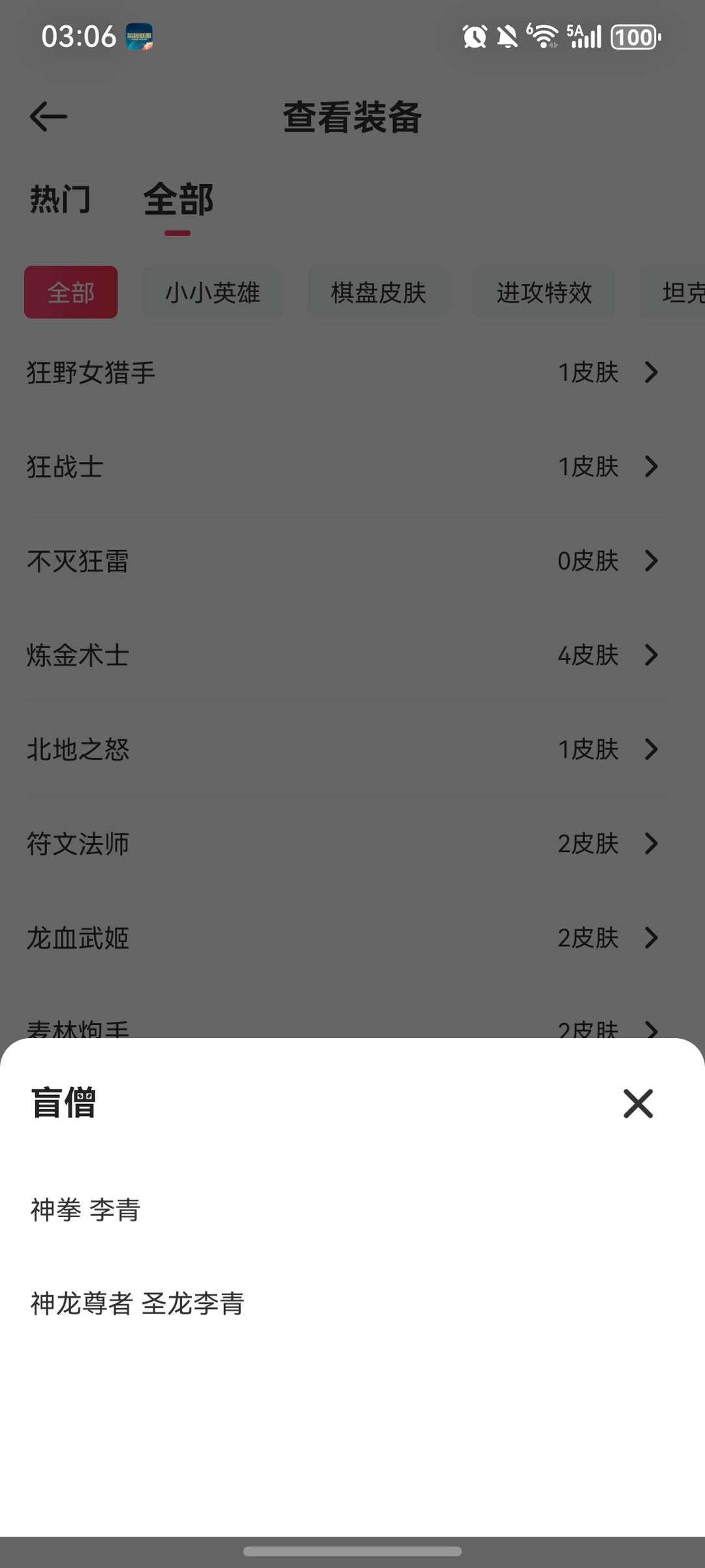This screenshot has height=1568, width=705.
Task: Tap the alarm clock icon in status bar
Action: [475, 37]
